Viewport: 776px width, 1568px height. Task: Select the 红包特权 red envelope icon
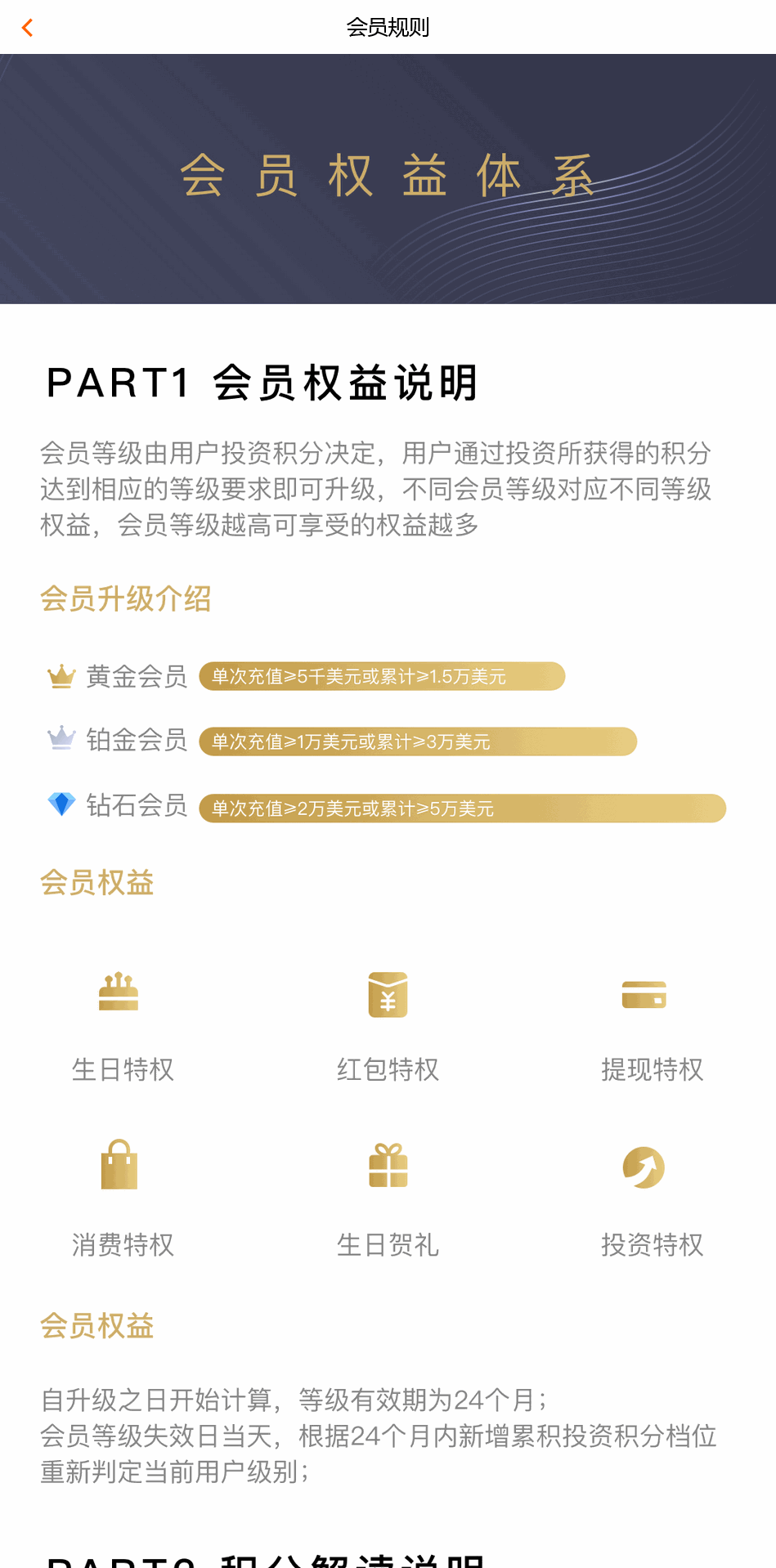387,995
